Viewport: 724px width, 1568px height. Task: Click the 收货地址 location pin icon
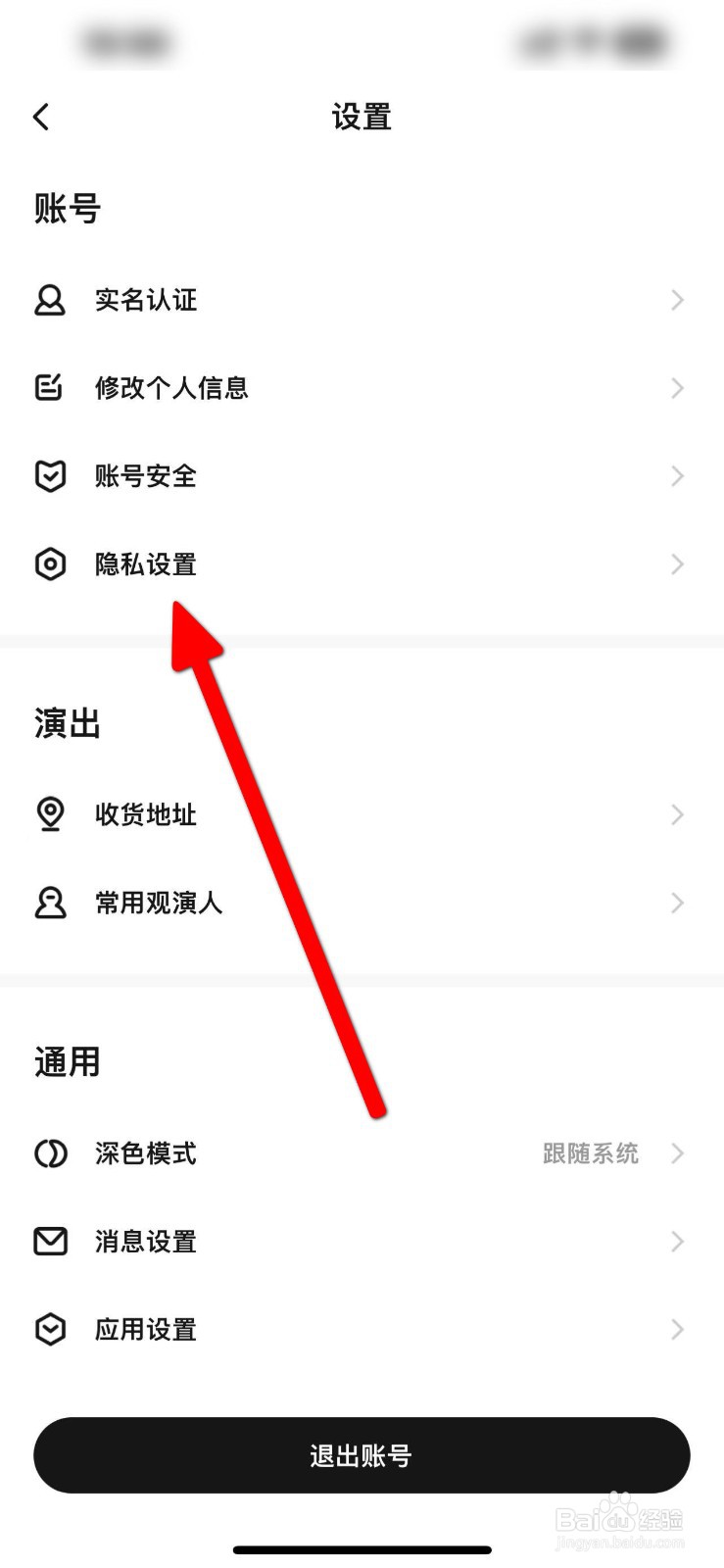50,814
